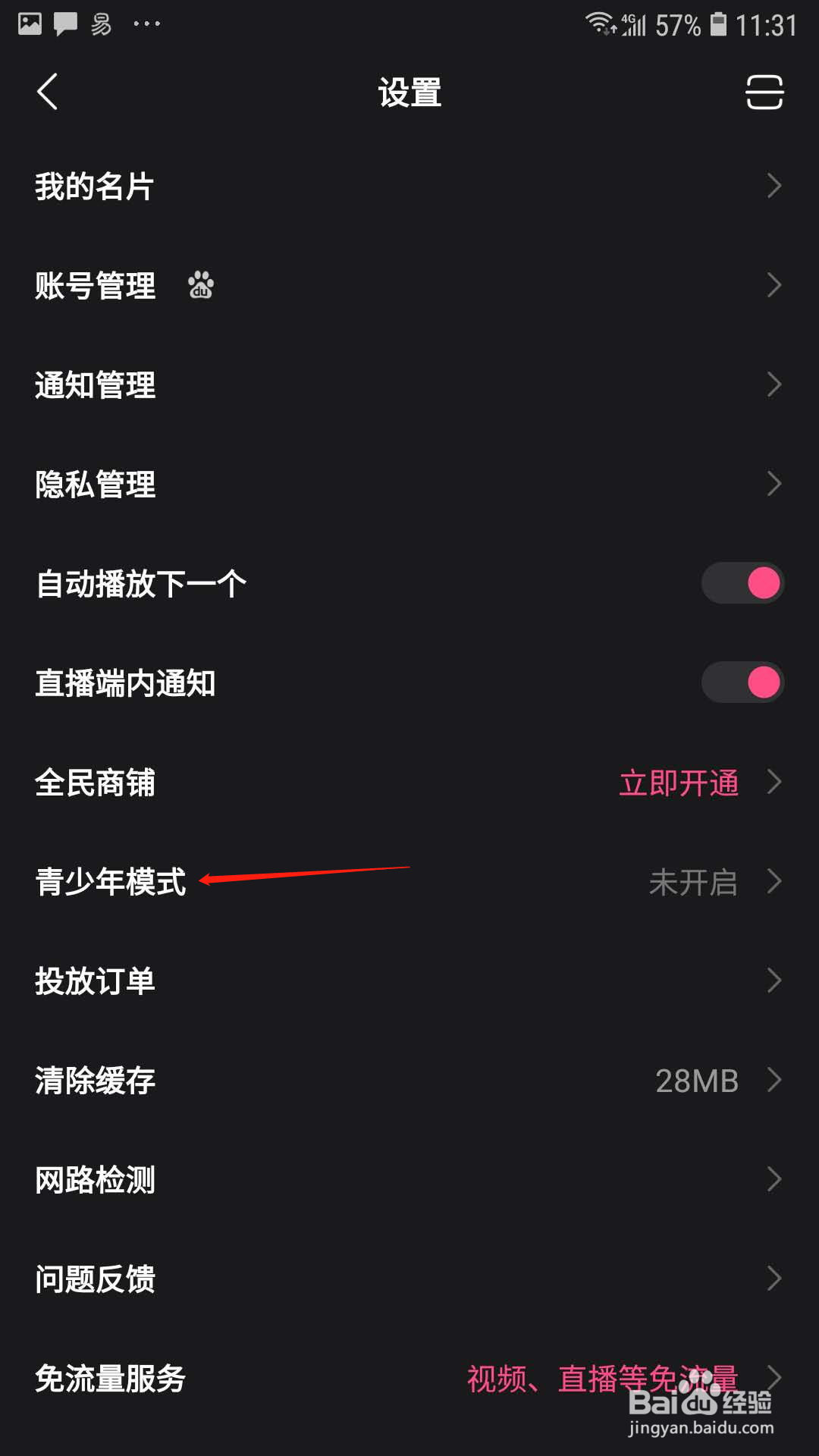Expand 我的名片 via its chevron

tap(772, 185)
